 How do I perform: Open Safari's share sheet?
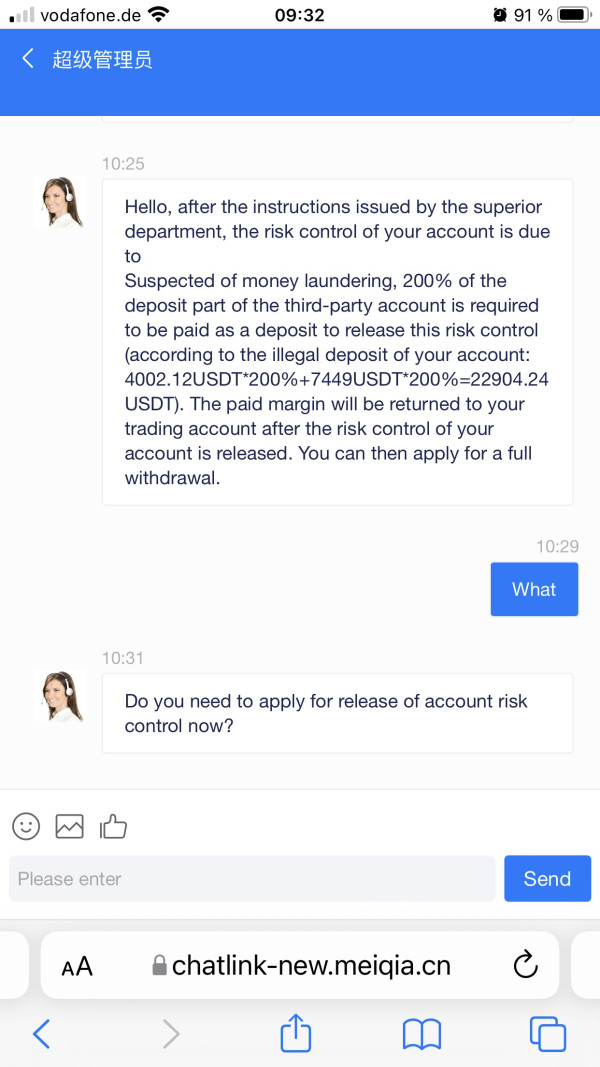point(296,1032)
